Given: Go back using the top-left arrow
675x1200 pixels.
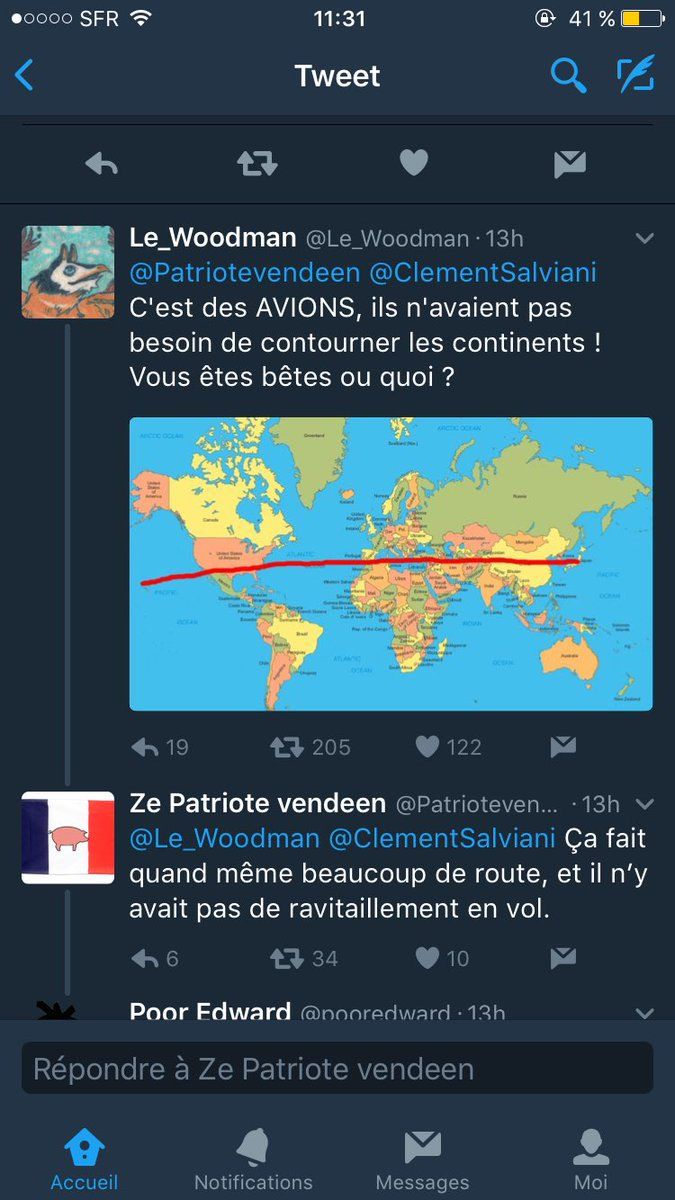Looking at the screenshot, I should click(x=25, y=76).
